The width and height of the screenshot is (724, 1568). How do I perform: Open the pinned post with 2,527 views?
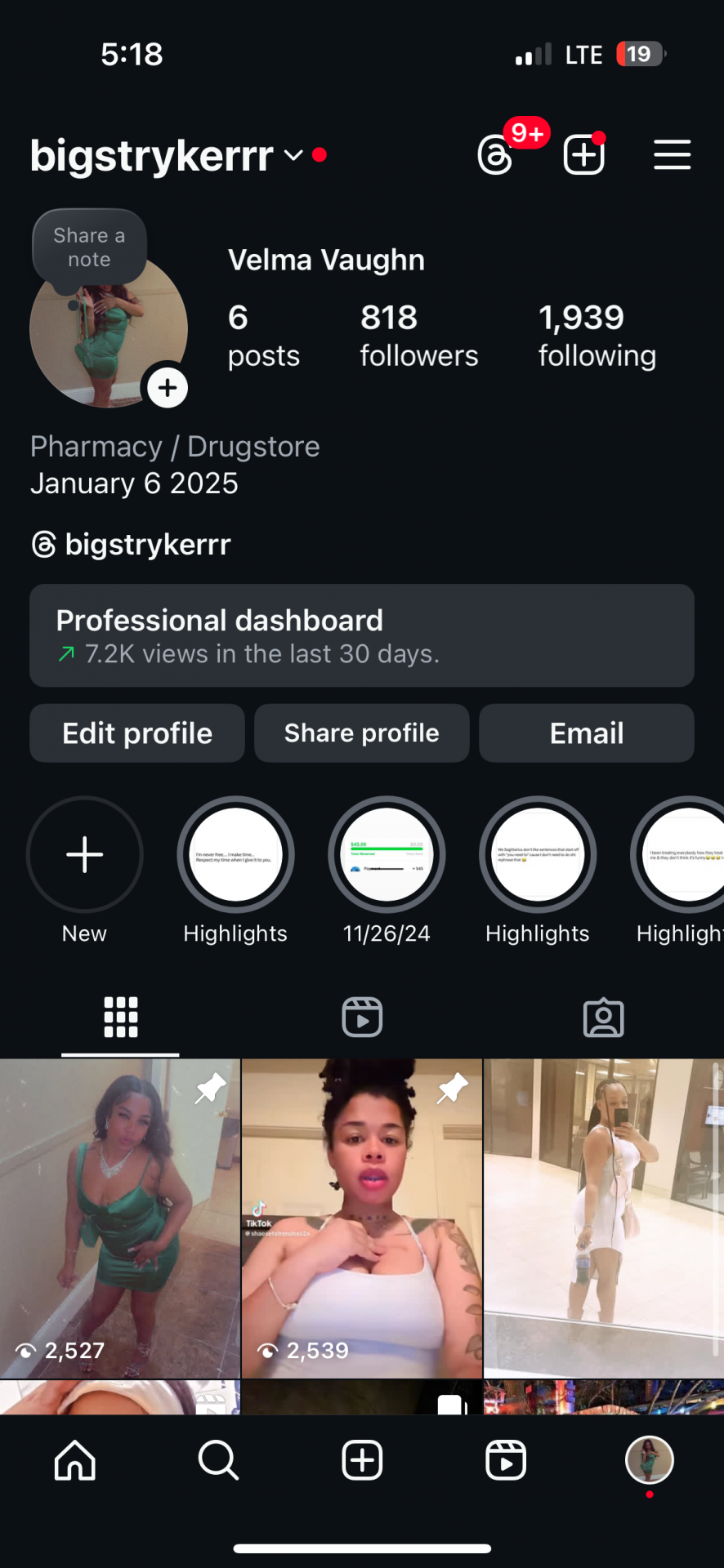(120, 1217)
